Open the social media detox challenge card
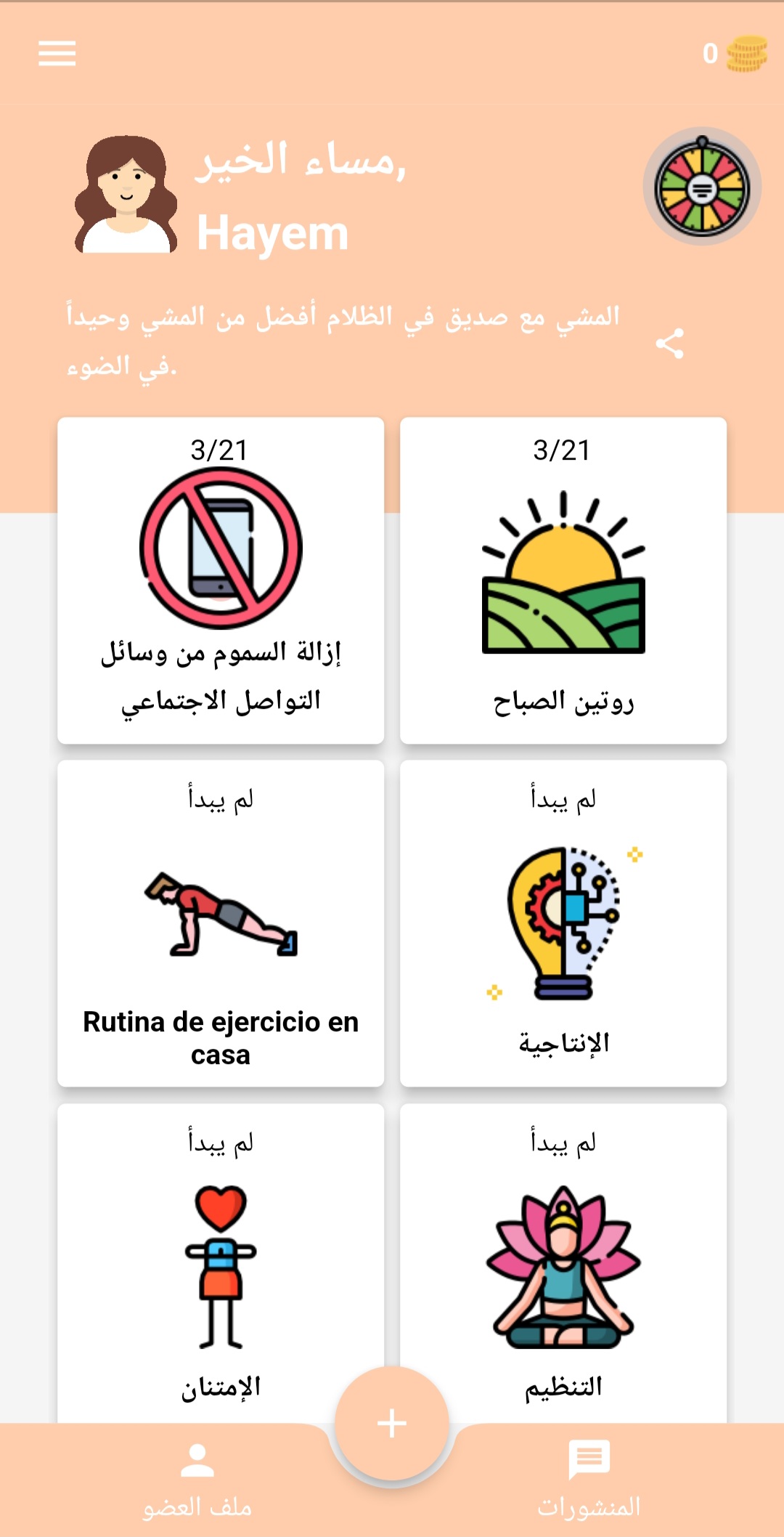This screenshot has height=1537, width=784. coord(221,580)
